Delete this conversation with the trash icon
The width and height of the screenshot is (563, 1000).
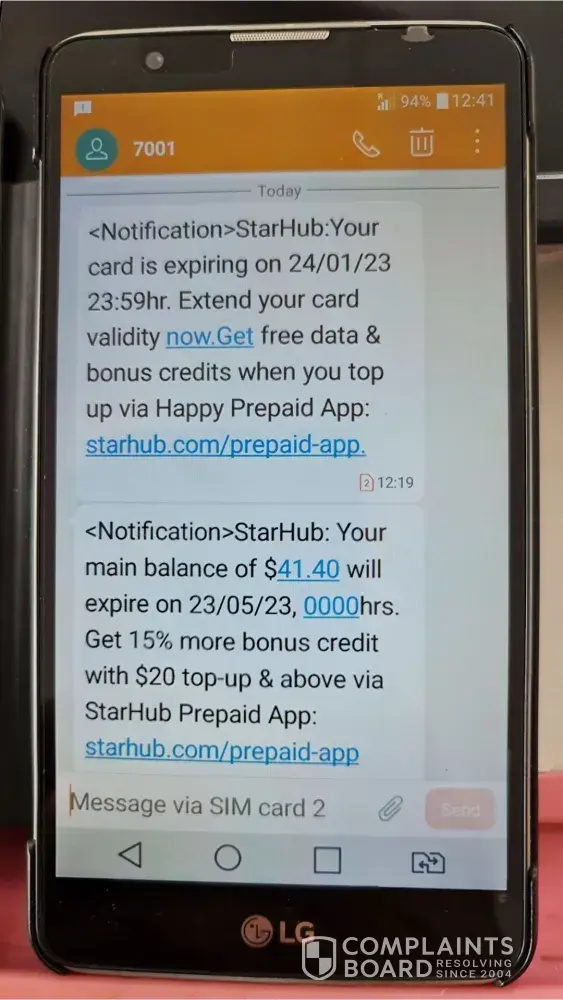pos(421,142)
